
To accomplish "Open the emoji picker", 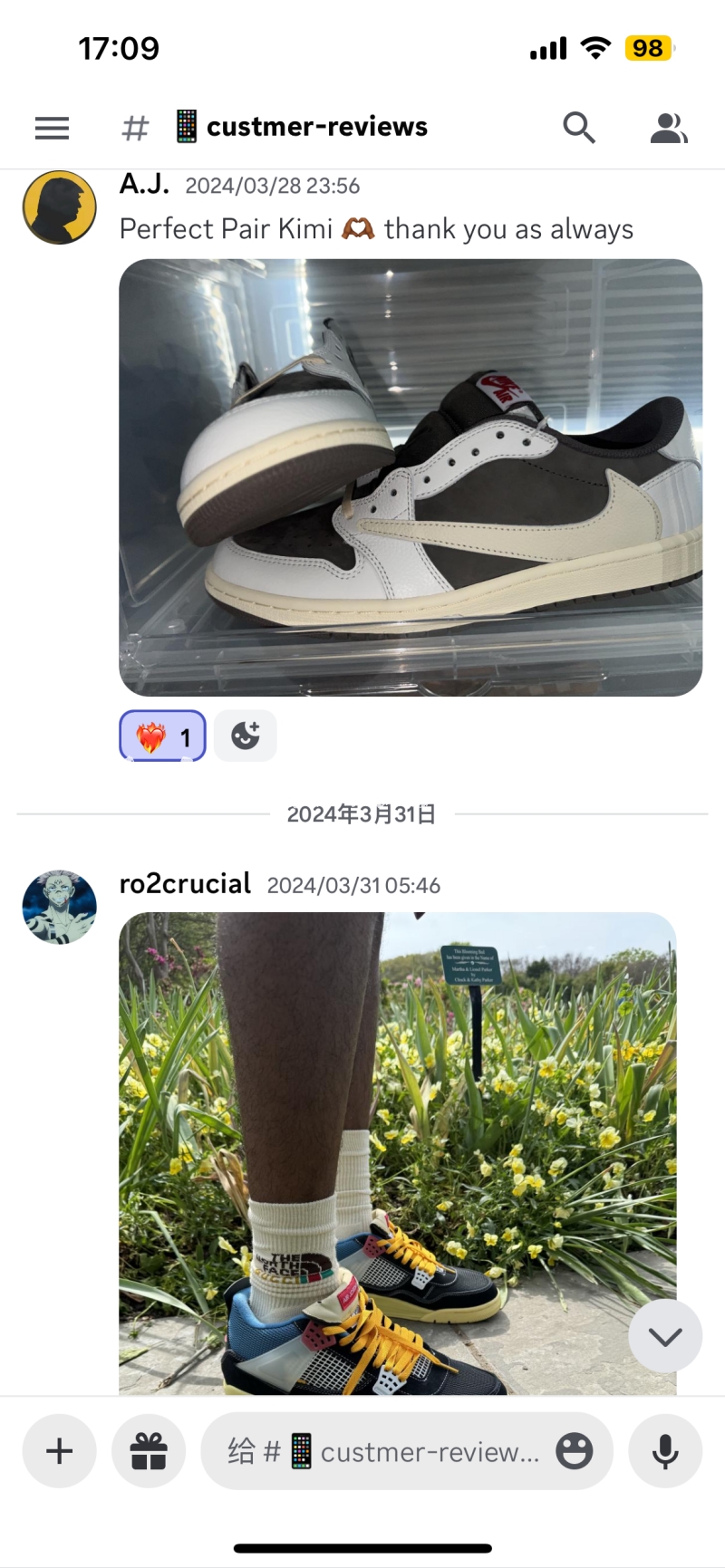I will coord(575,1451).
